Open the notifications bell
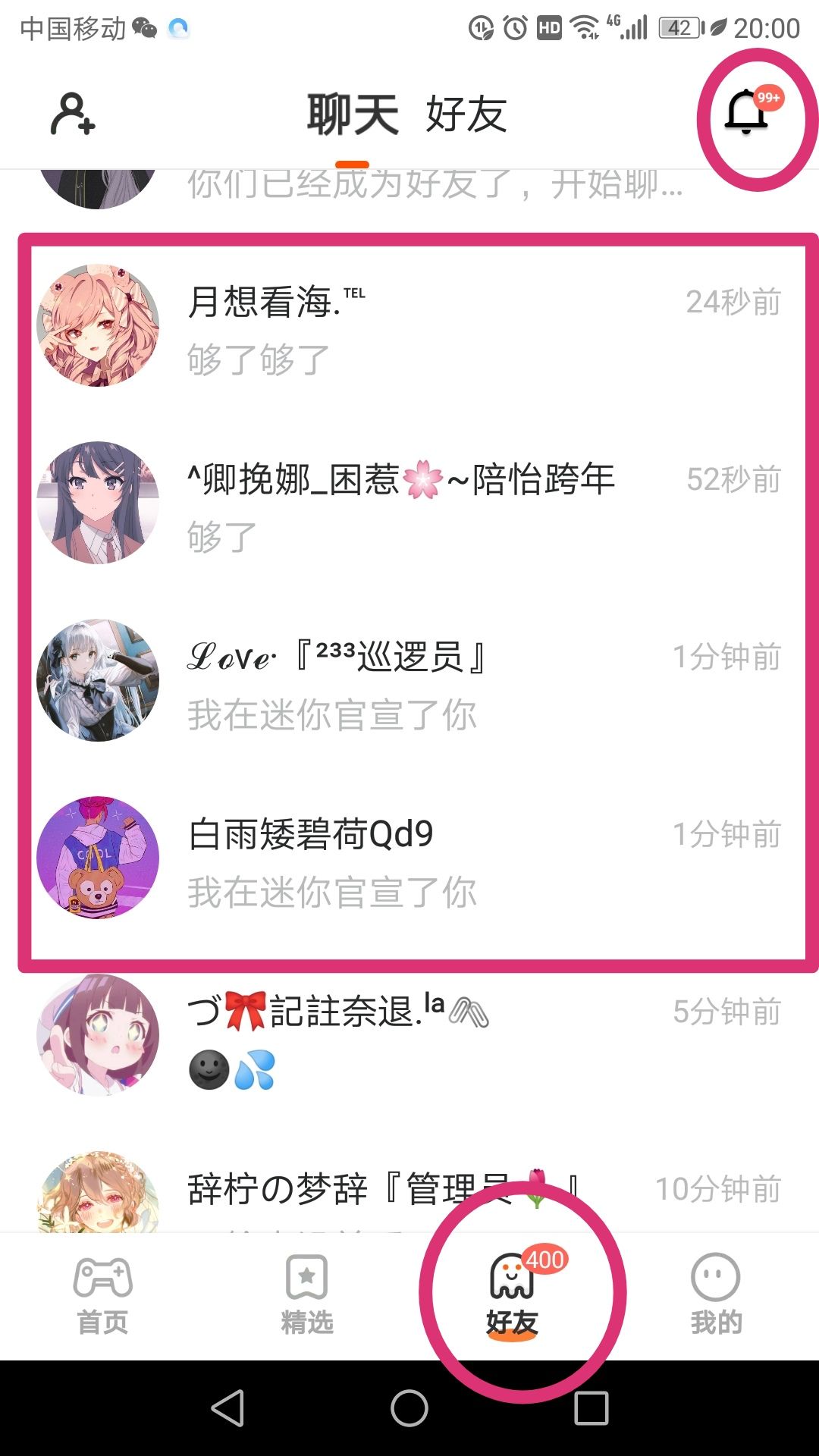The height and width of the screenshot is (1456, 819). tap(748, 112)
